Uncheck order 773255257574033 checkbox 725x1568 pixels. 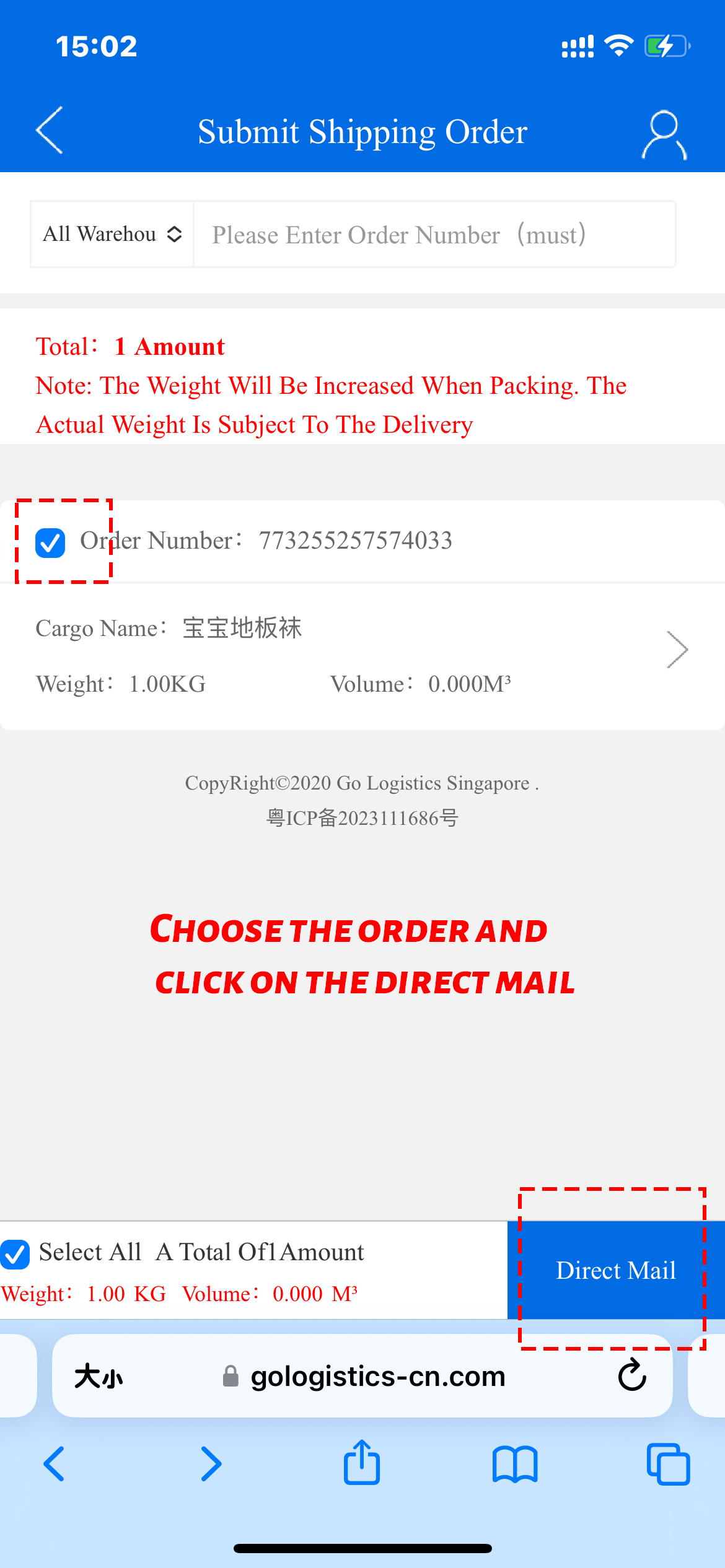click(50, 542)
